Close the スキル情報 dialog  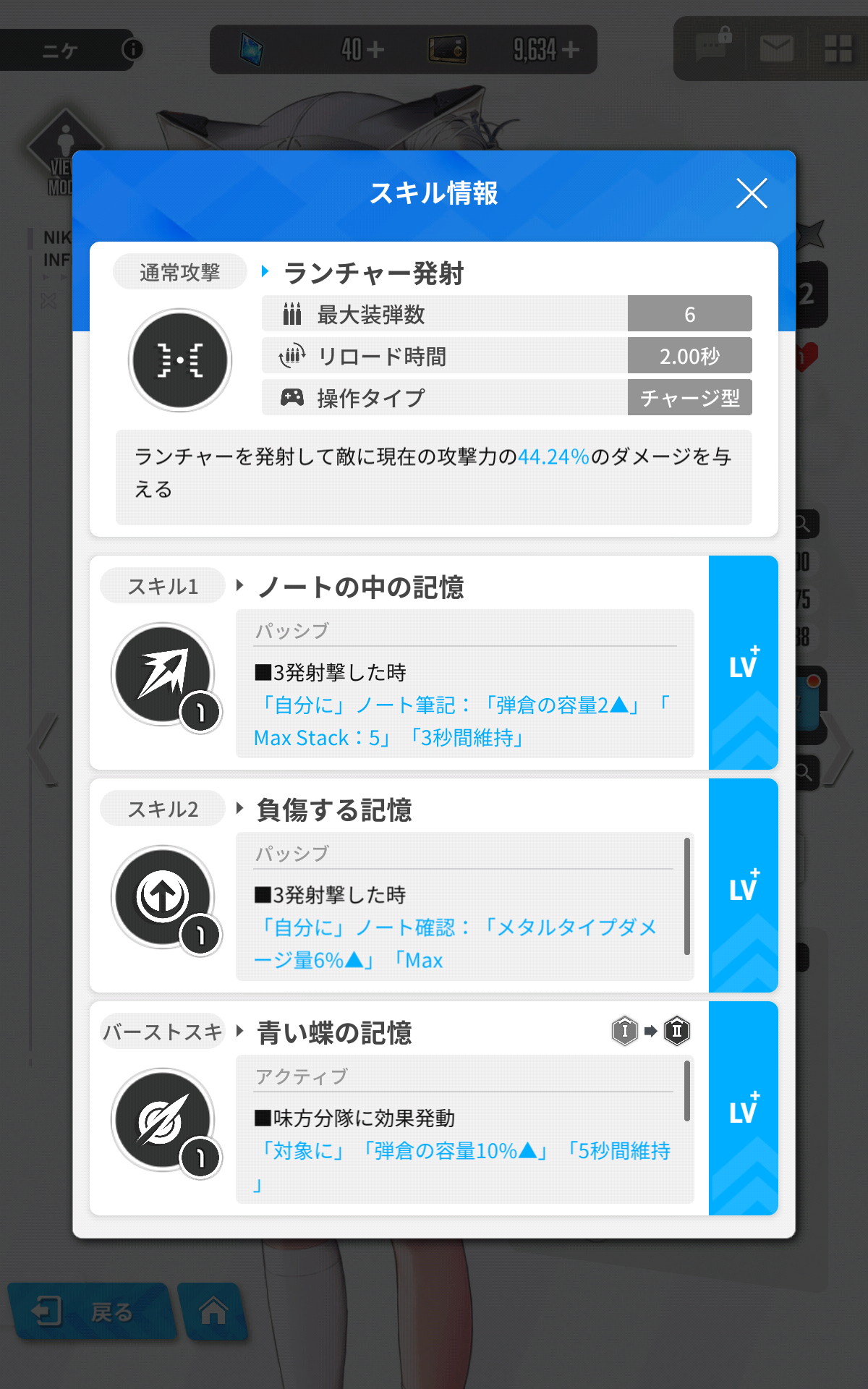pos(752,193)
